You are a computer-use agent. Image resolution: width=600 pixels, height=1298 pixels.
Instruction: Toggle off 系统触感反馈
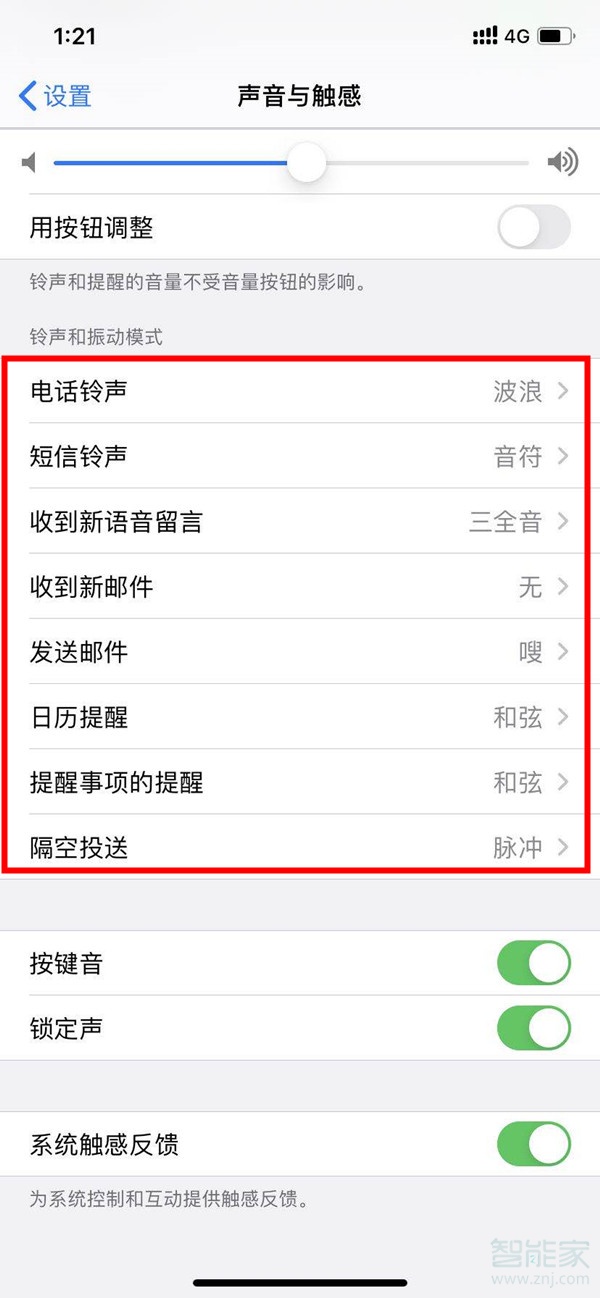click(x=533, y=1144)
